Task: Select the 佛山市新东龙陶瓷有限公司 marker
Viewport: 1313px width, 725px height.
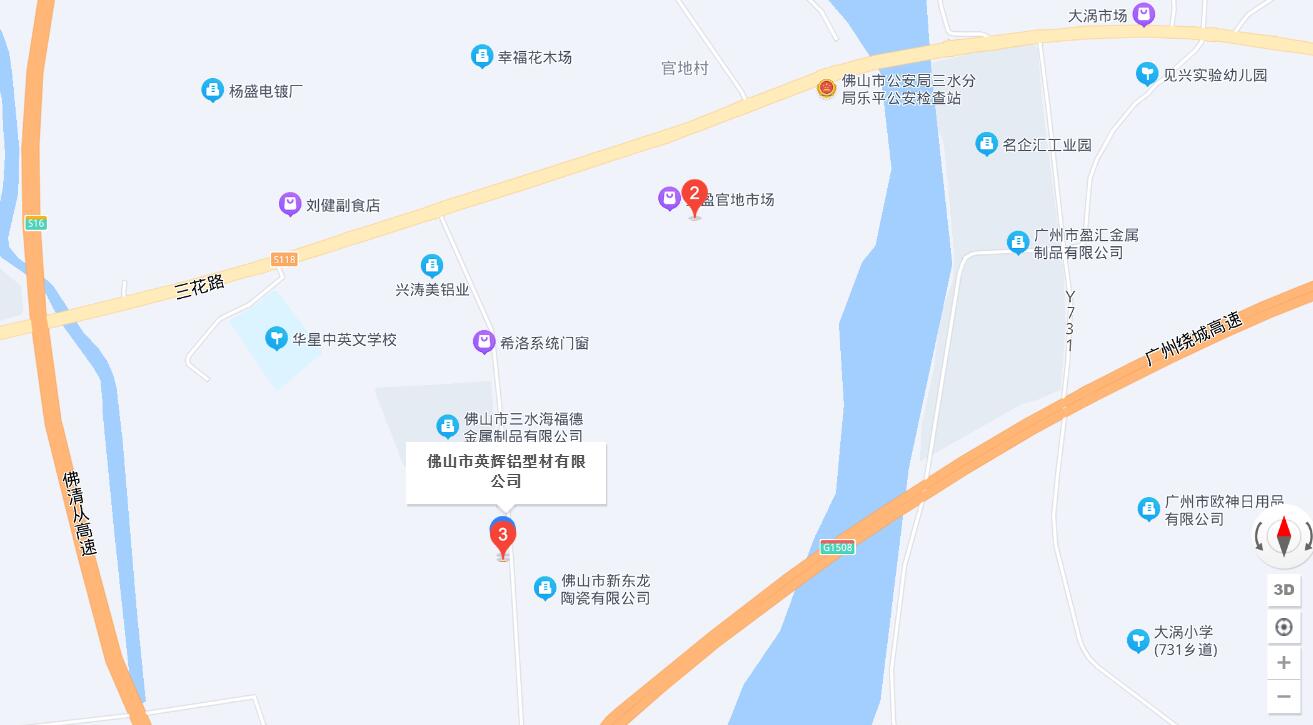Action: [x=544, y=589]
